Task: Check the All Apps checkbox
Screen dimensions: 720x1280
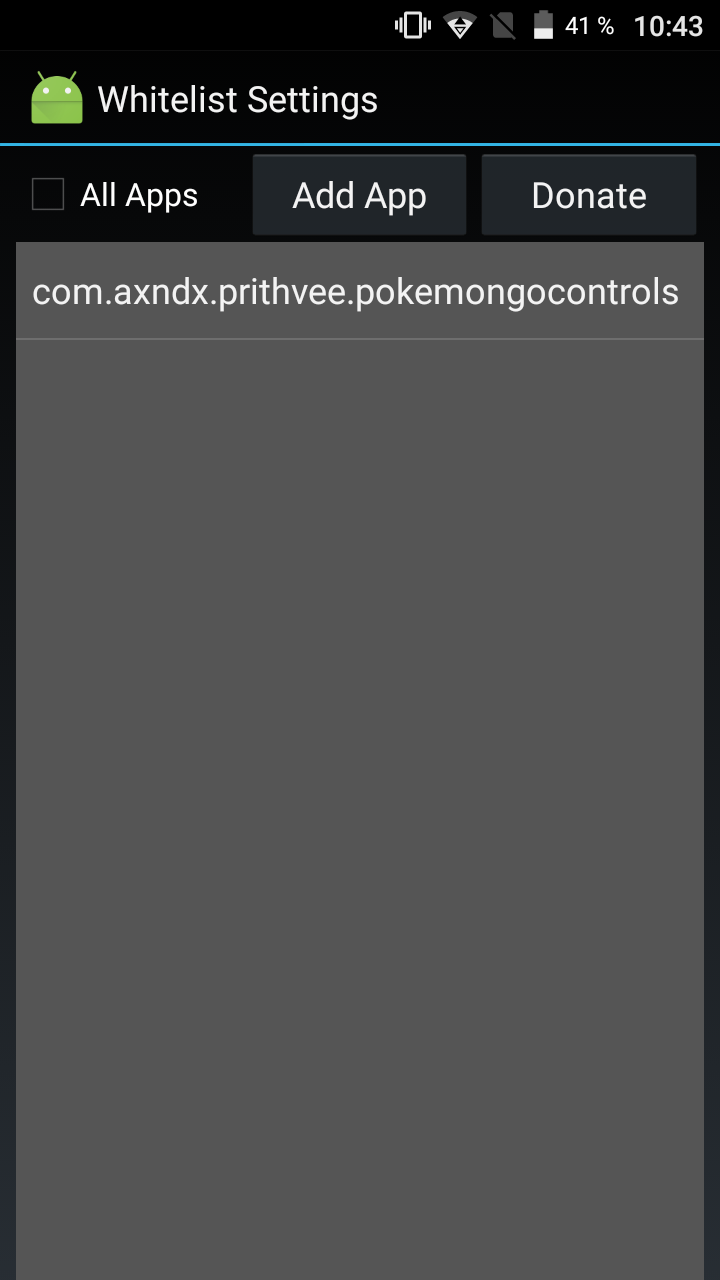Action: coord(48,194)
